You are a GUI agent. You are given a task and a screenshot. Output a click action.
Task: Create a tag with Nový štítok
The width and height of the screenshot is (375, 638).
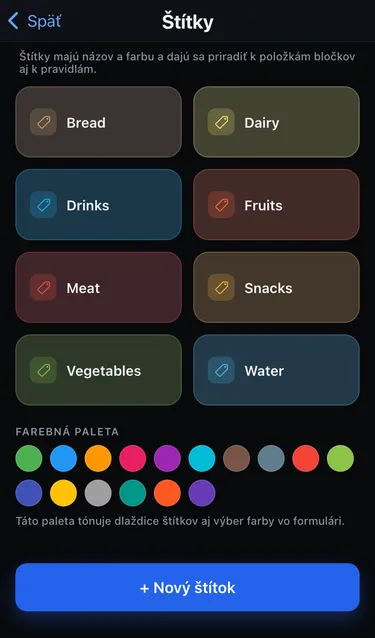188,587
